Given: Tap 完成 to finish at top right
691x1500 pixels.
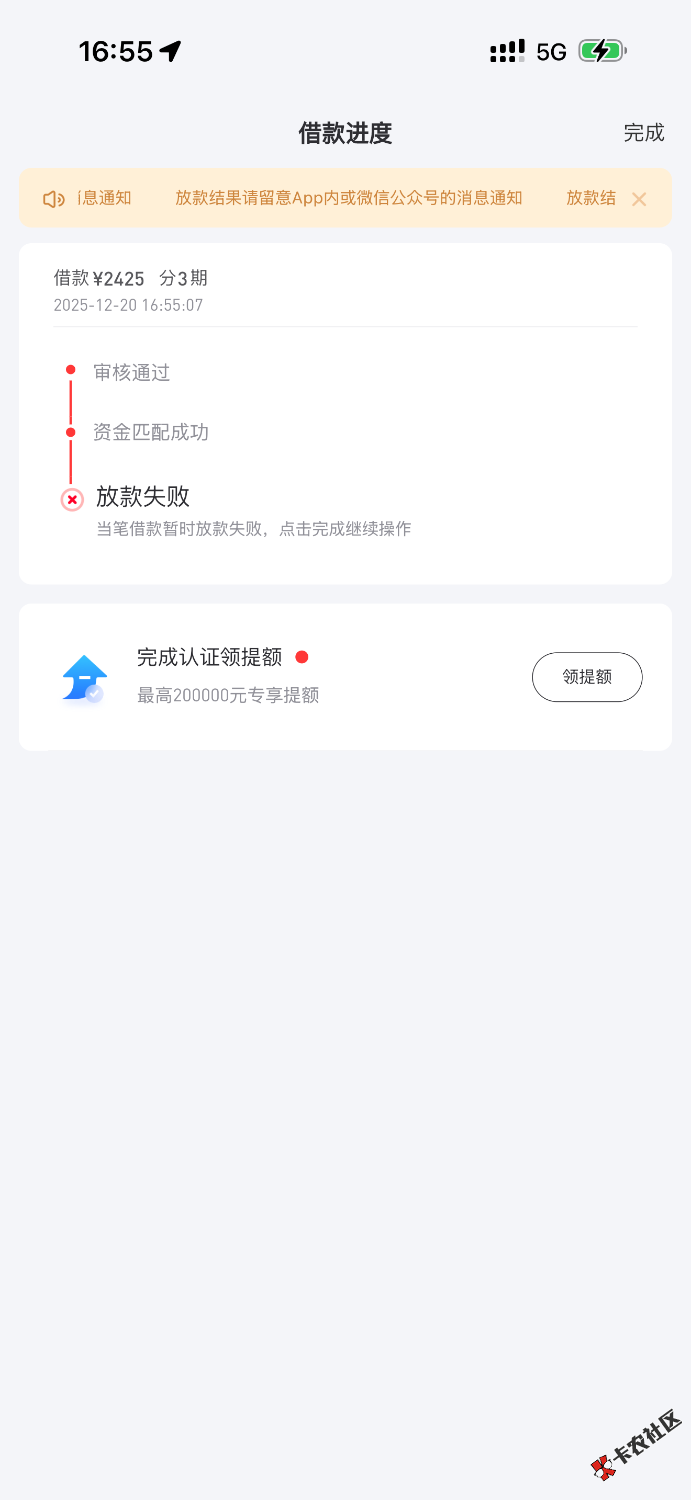Looking at the screenshot, I should pyautogui.click(x=643, y=133).
